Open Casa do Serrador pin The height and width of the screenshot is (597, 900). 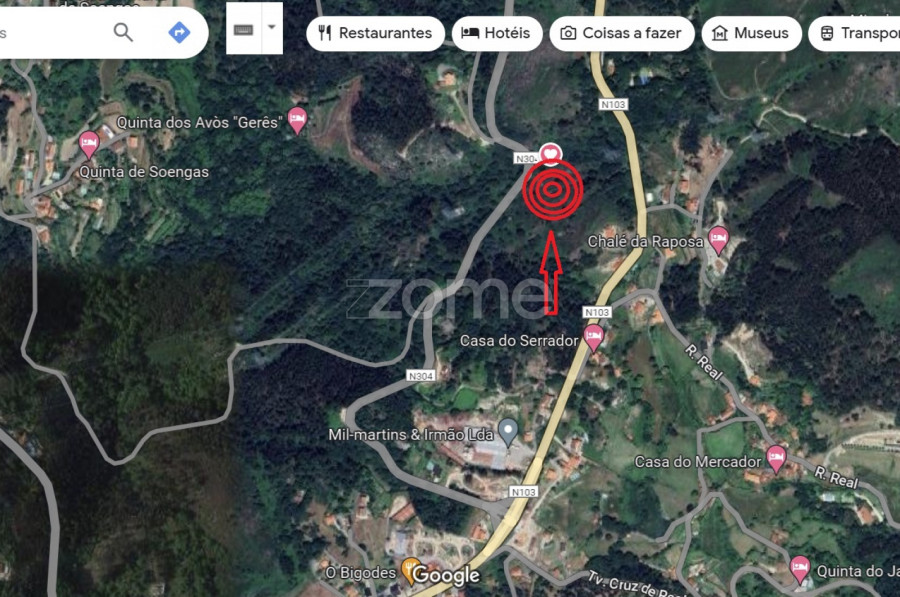(593, 337)
